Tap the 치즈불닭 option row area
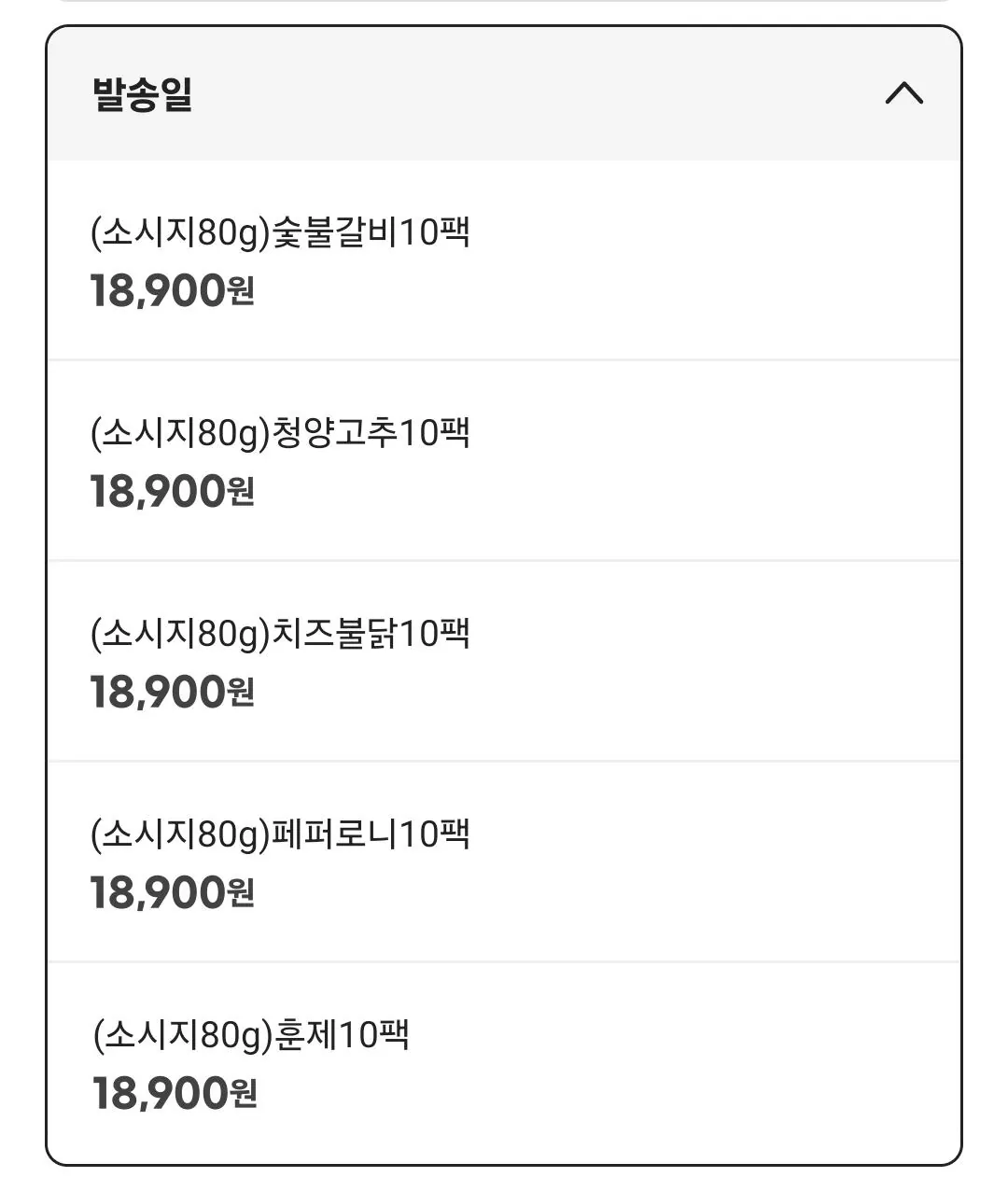1008x1177 pixels. [x=504, y=663]
